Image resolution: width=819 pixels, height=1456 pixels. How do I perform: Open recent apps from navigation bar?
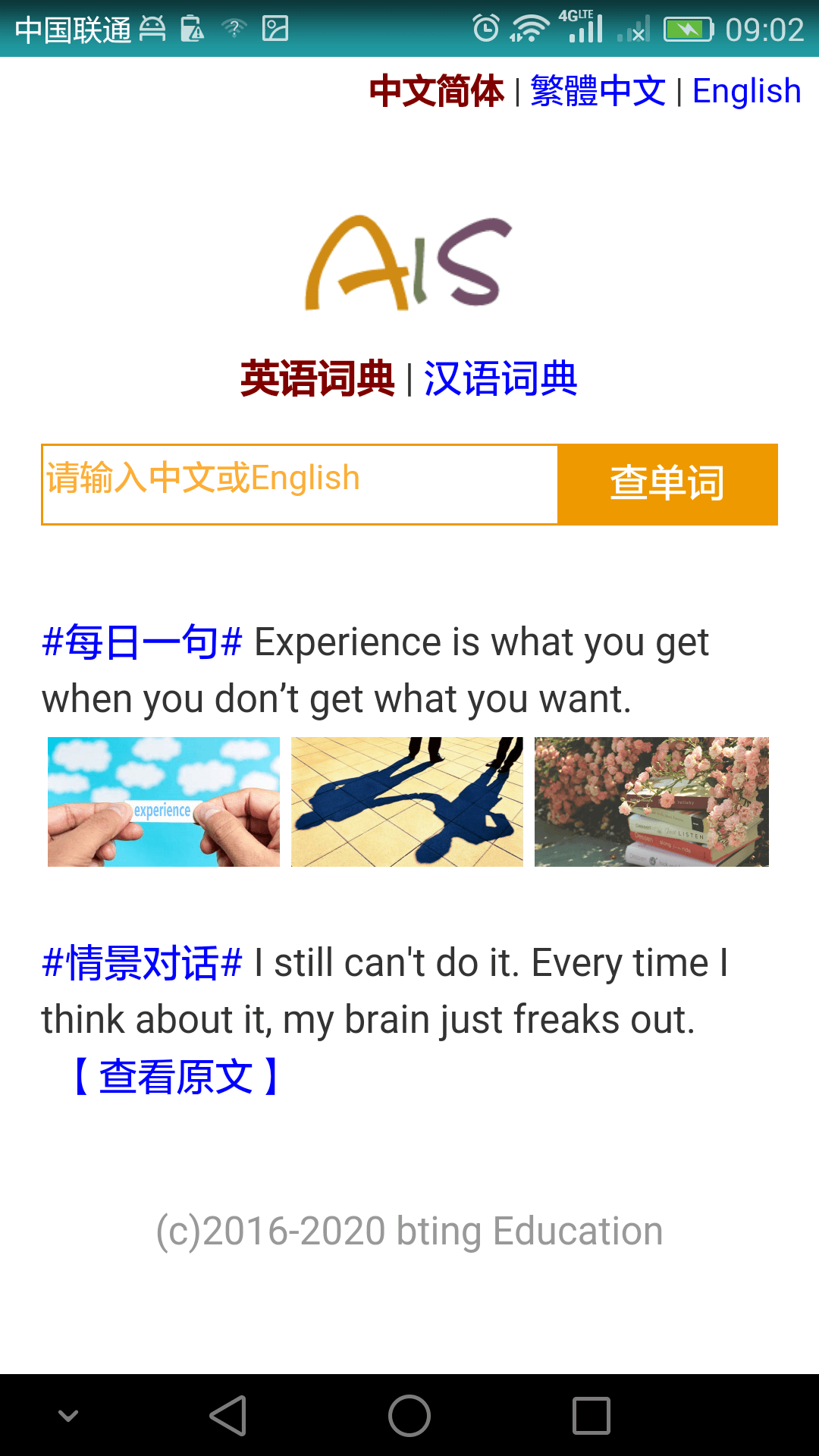click(x=591, y=1416)
